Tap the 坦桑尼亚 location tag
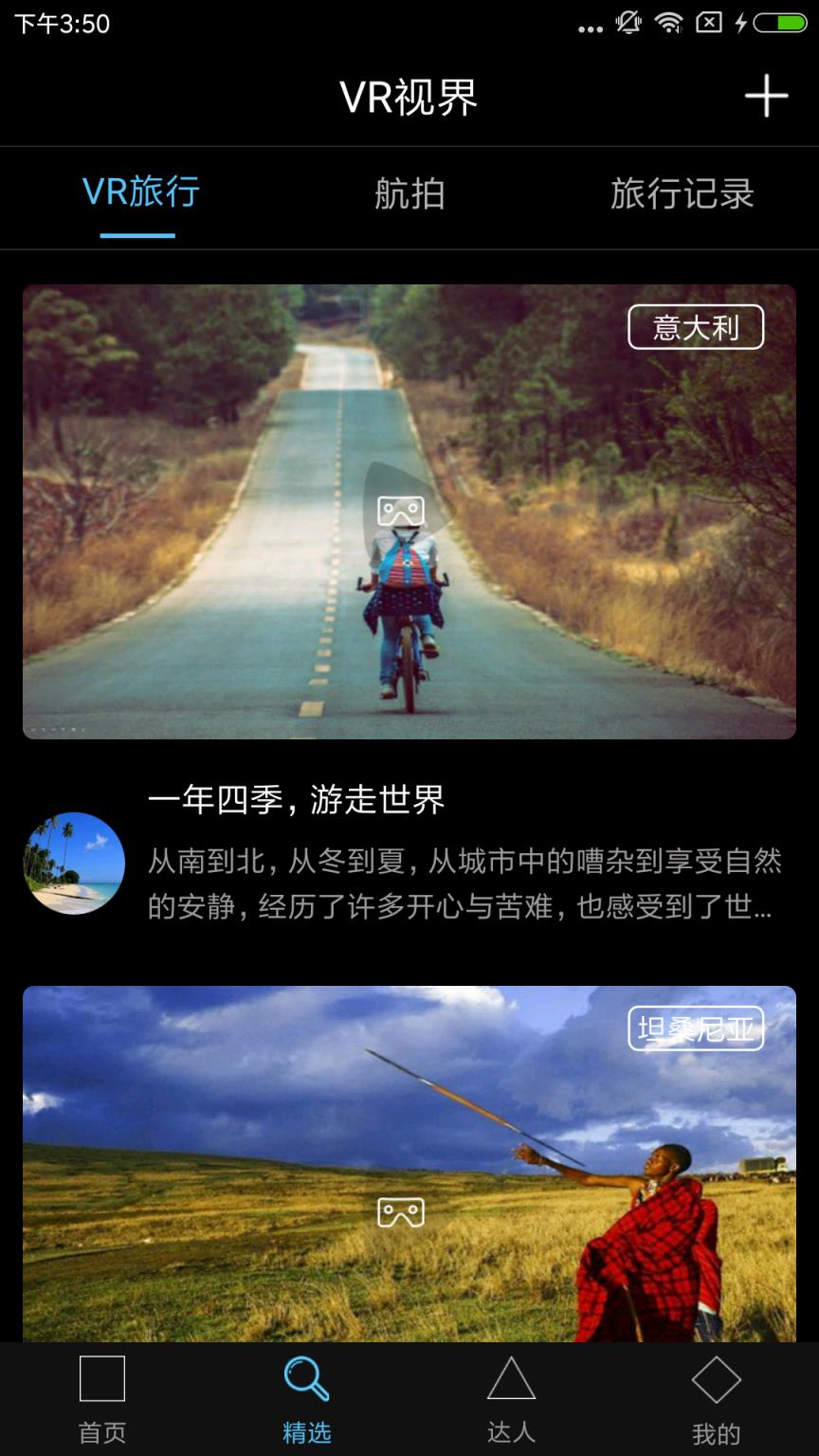 pos(697,1030)
